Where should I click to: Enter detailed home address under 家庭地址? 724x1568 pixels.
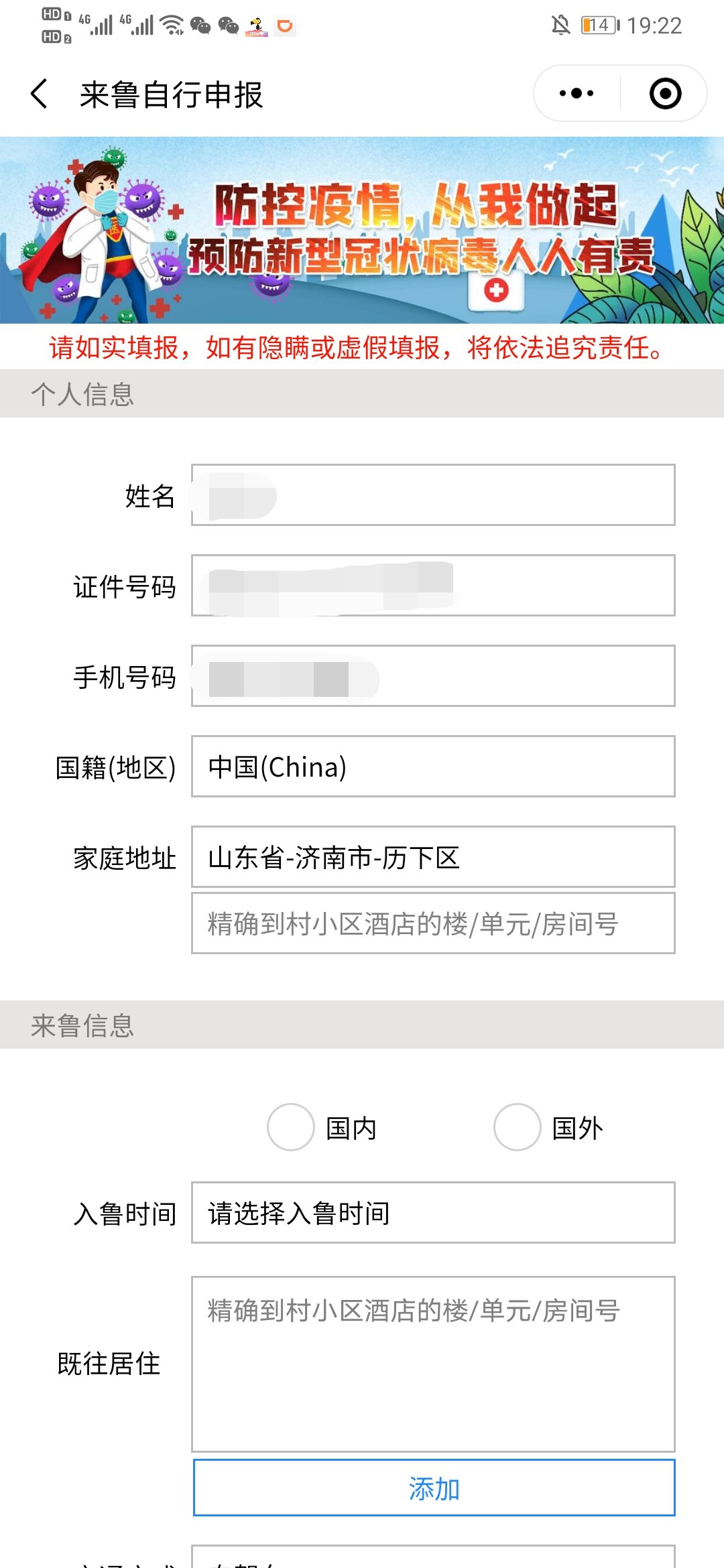pyautogui.click(x=433, y=923)
